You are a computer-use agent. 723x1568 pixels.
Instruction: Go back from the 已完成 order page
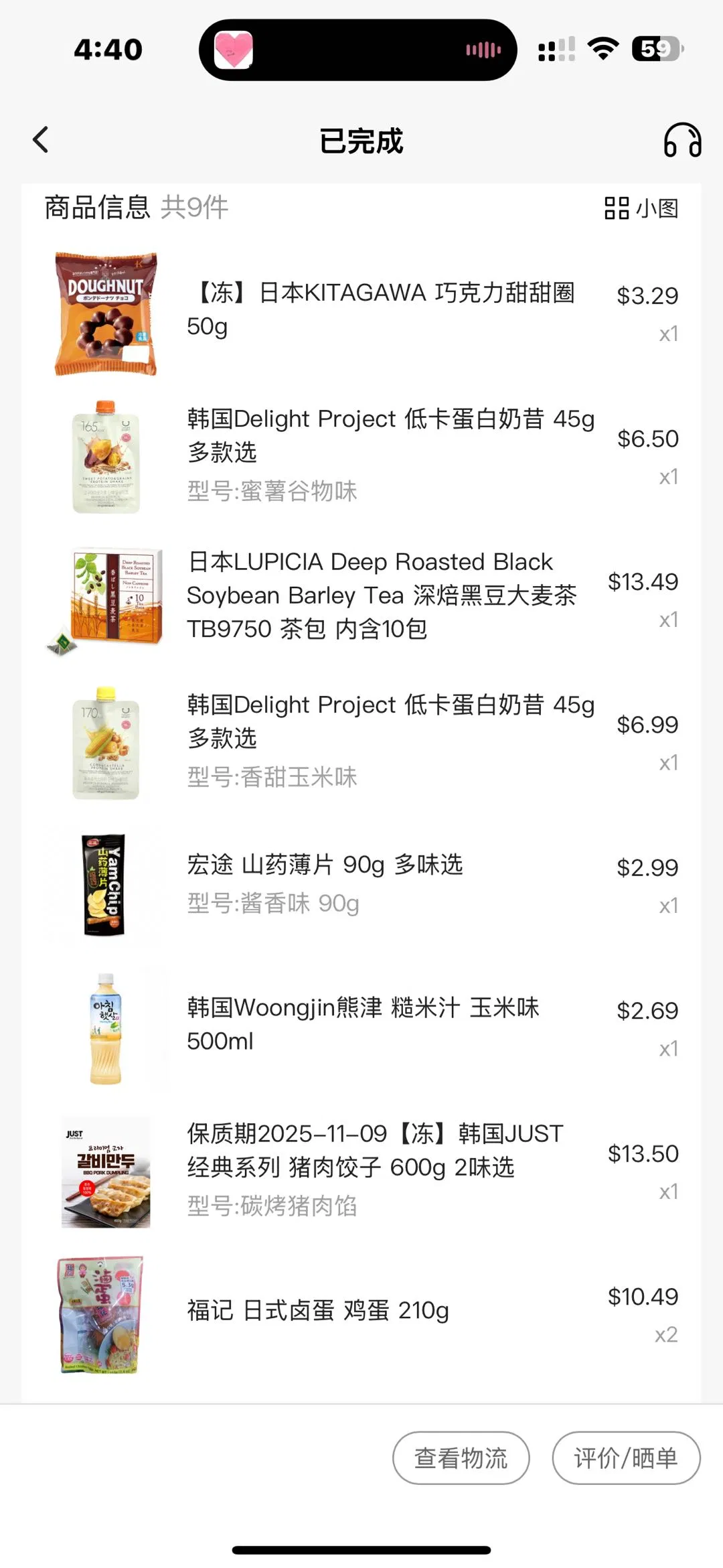pos(42,140)
